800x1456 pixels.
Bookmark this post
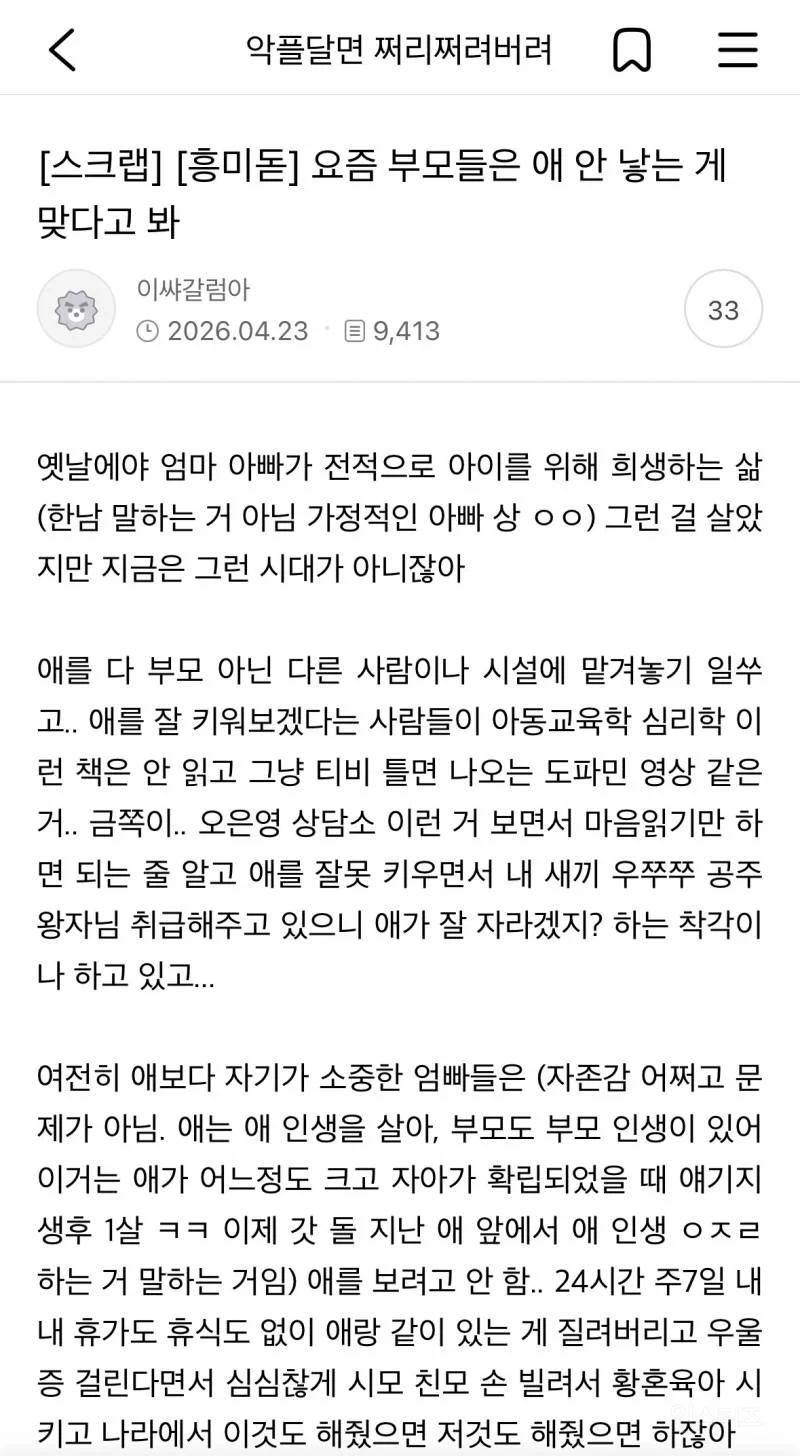point(632,49)
